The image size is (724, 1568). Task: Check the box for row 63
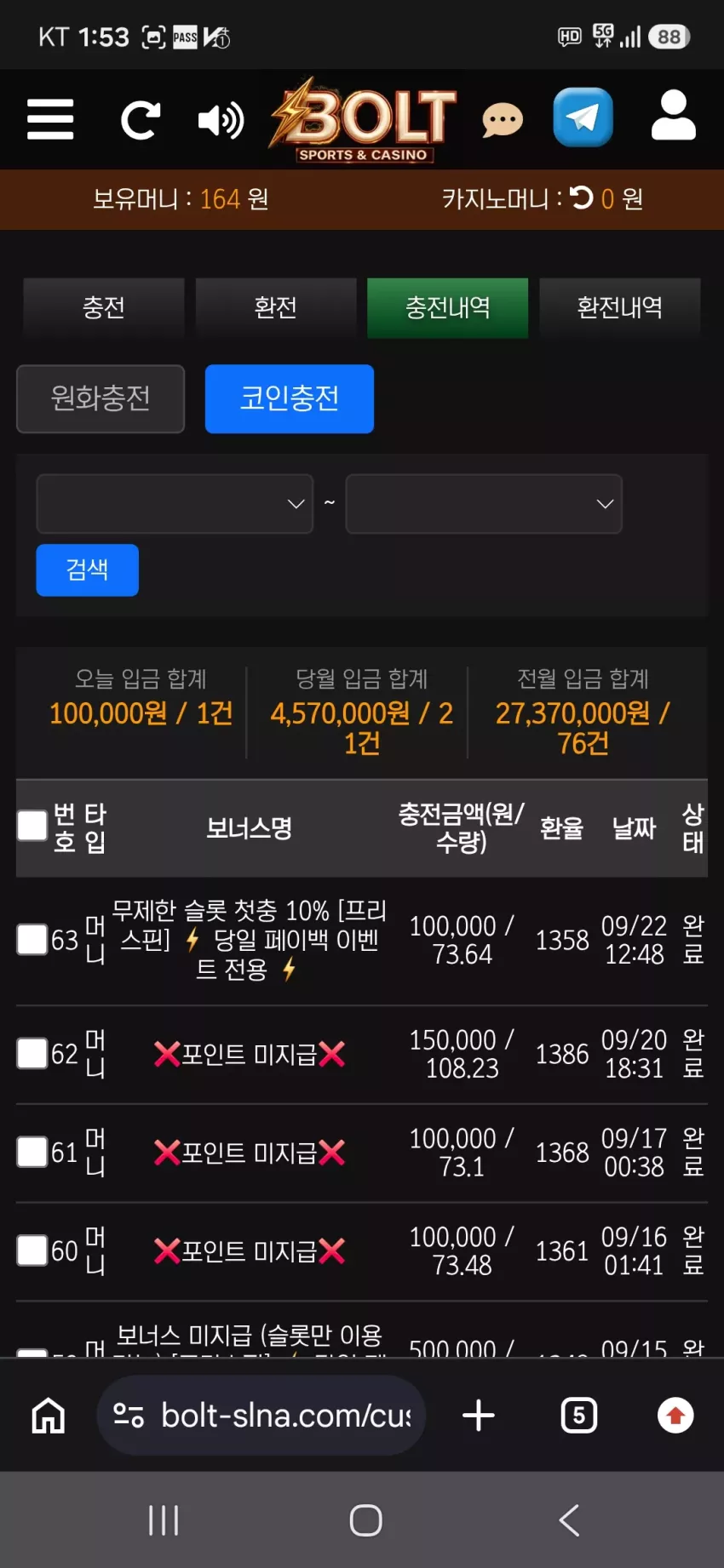click(32, 940)
